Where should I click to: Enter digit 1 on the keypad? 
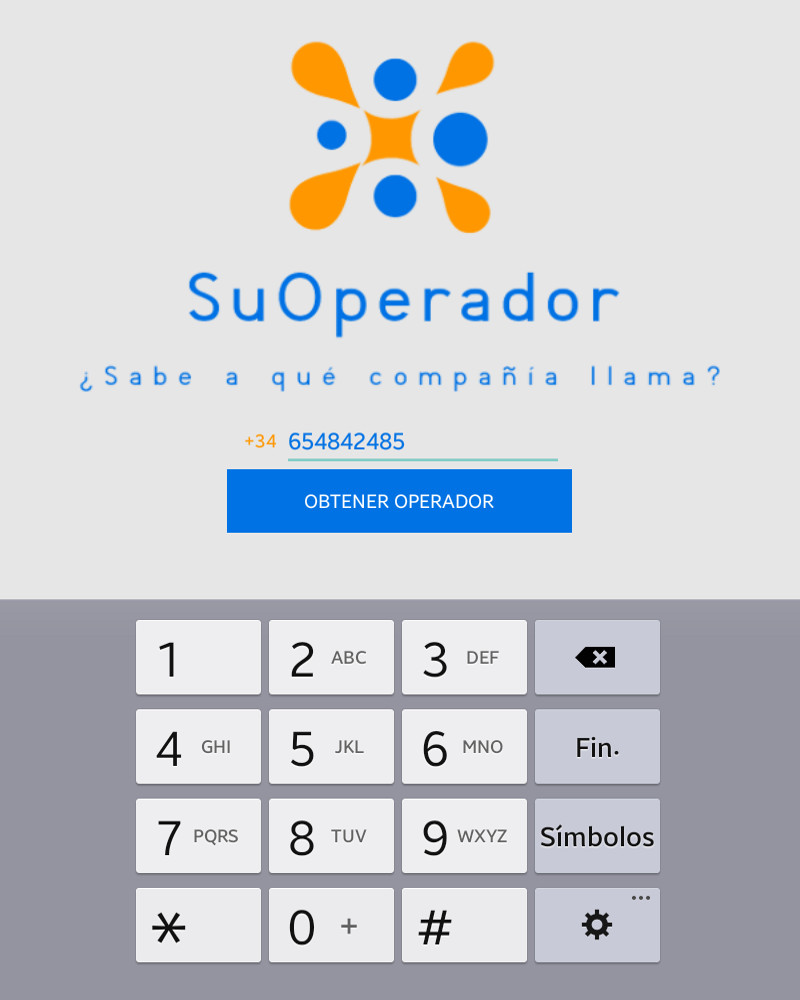pos(198,657)
